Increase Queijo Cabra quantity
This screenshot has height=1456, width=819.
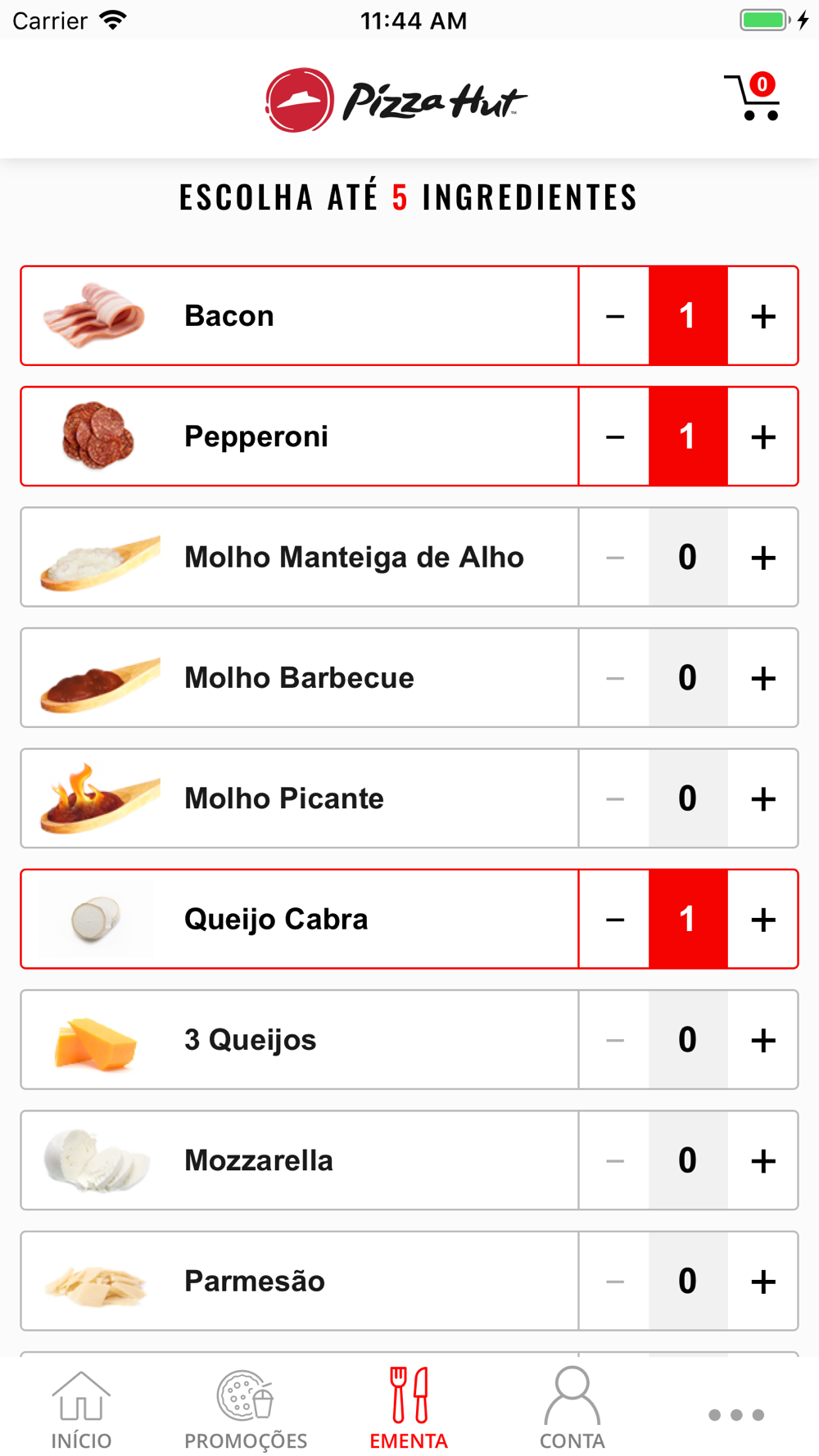[763, 920]
